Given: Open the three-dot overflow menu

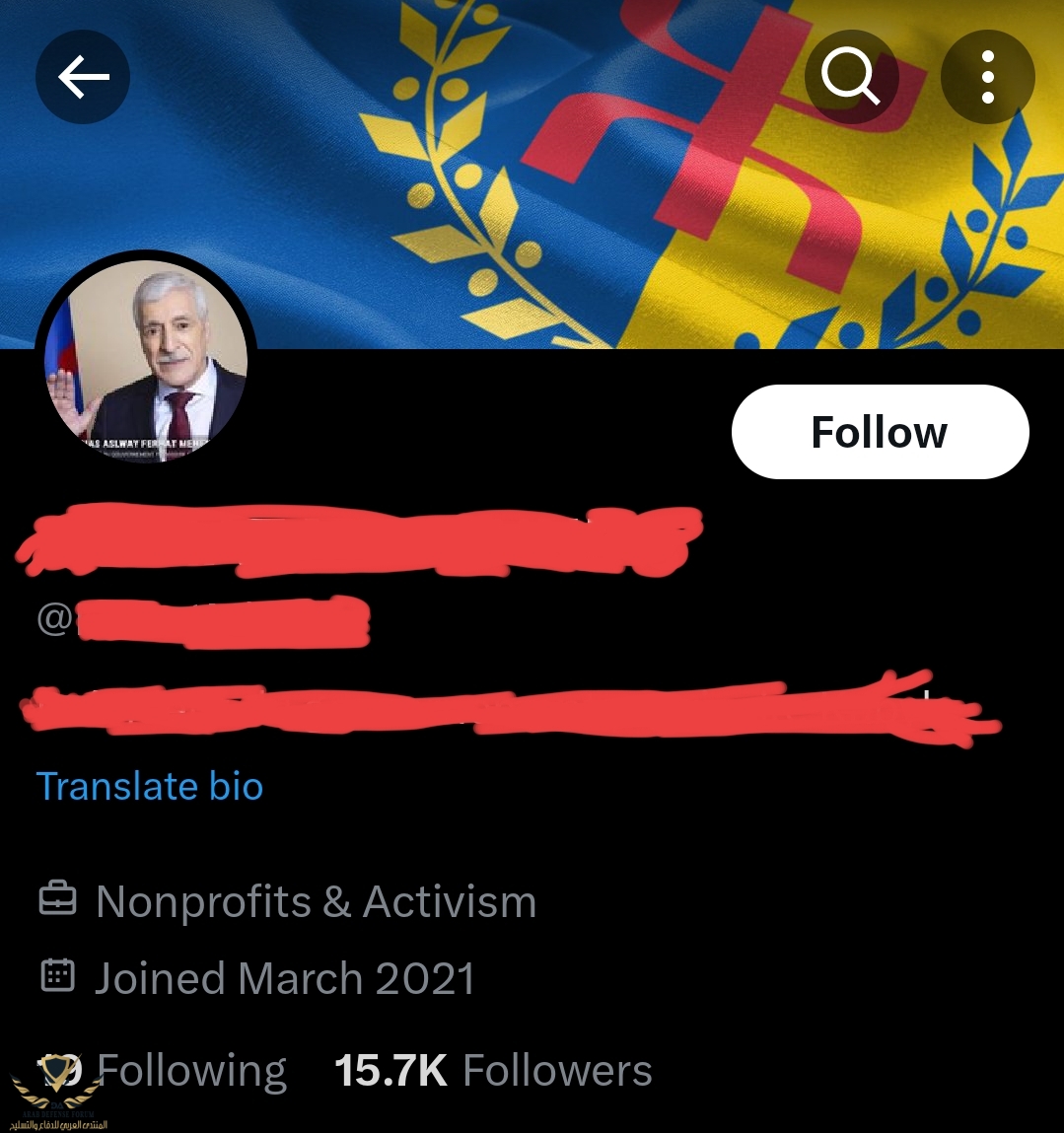Looking at the screenshot, I should [x=987, y=77].
